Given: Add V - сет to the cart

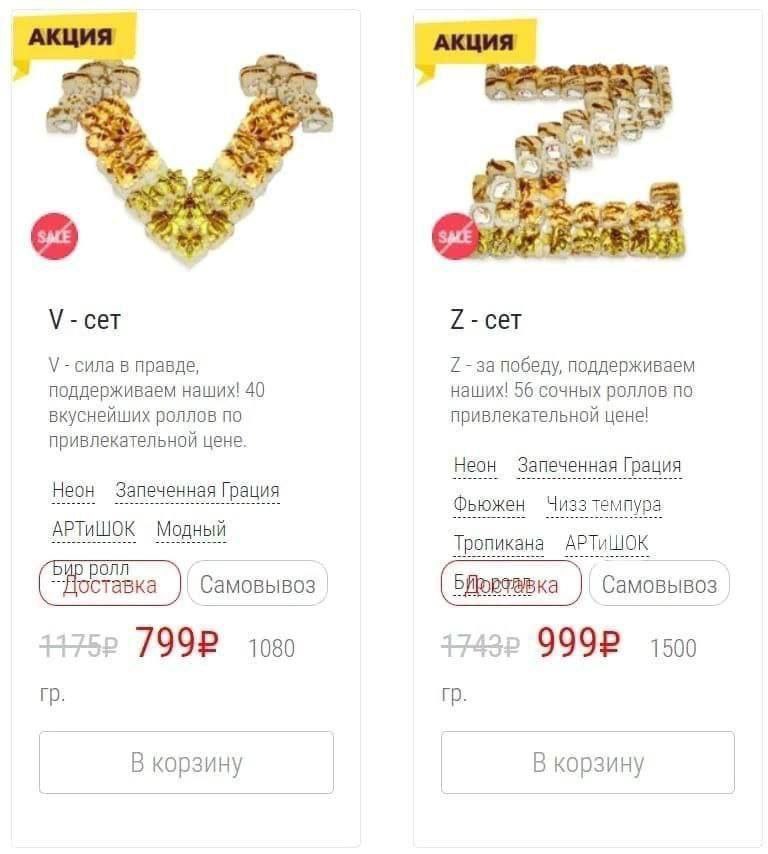Looking at the screenshot, I should 186,763.
